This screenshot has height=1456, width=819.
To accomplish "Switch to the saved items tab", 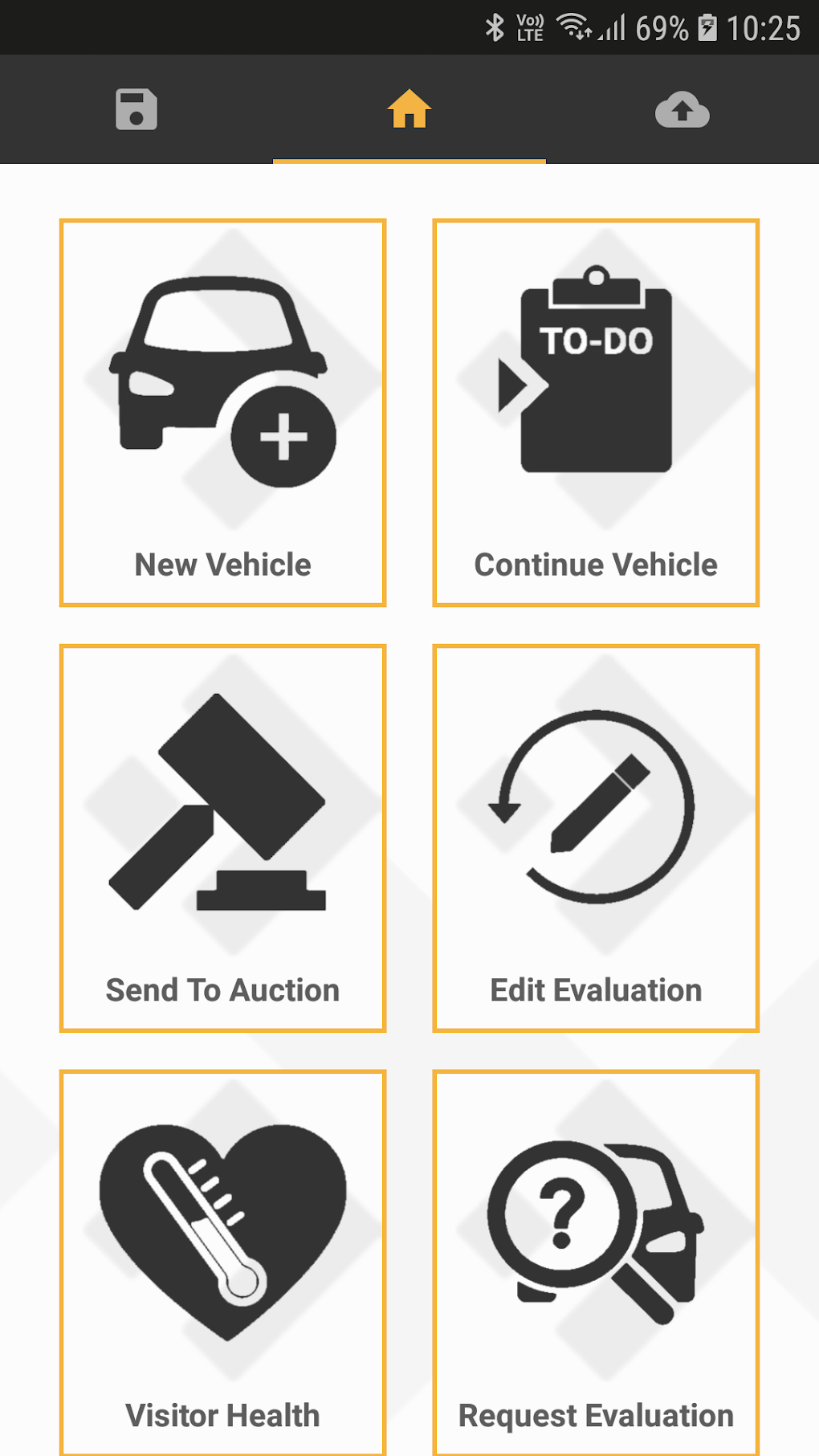I will tap(136, 109).
